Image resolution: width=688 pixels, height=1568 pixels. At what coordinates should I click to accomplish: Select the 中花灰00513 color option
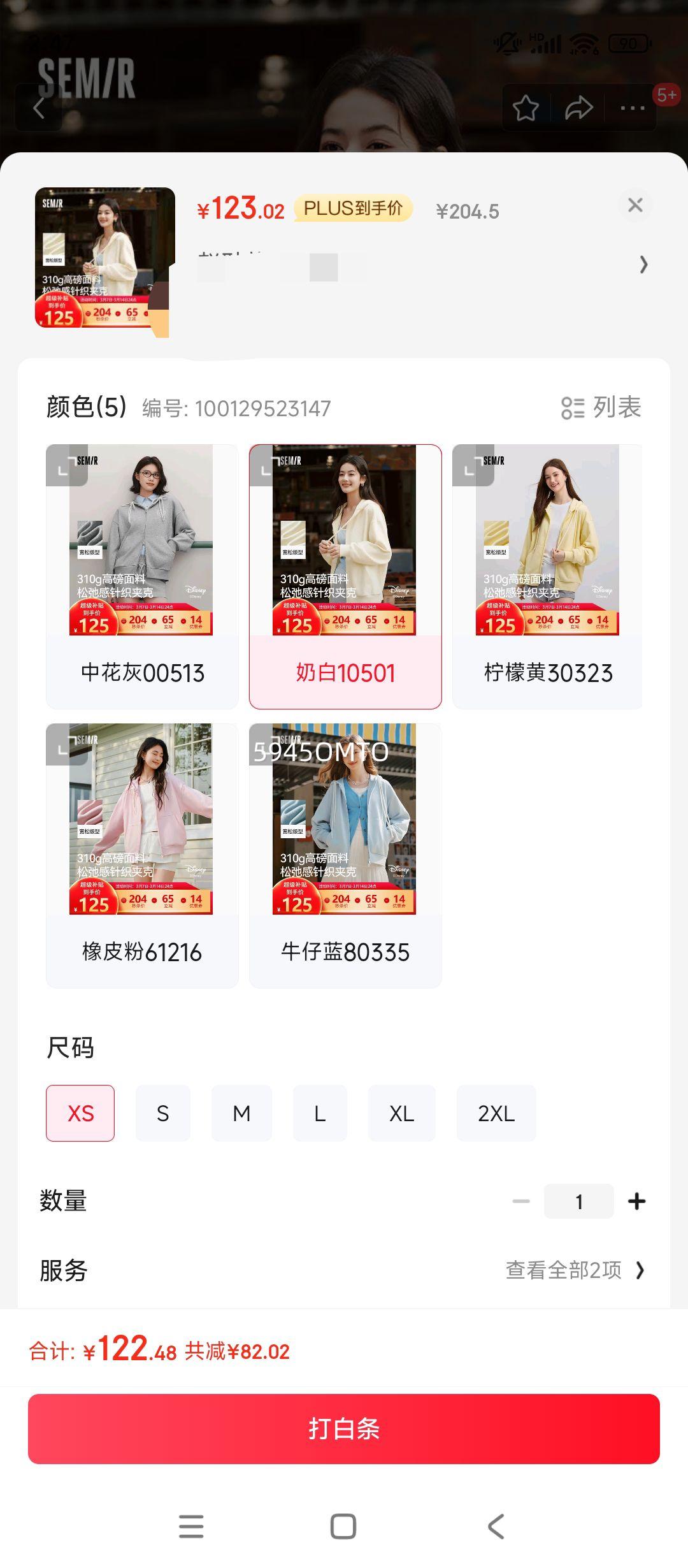click(x=142, y=576)
